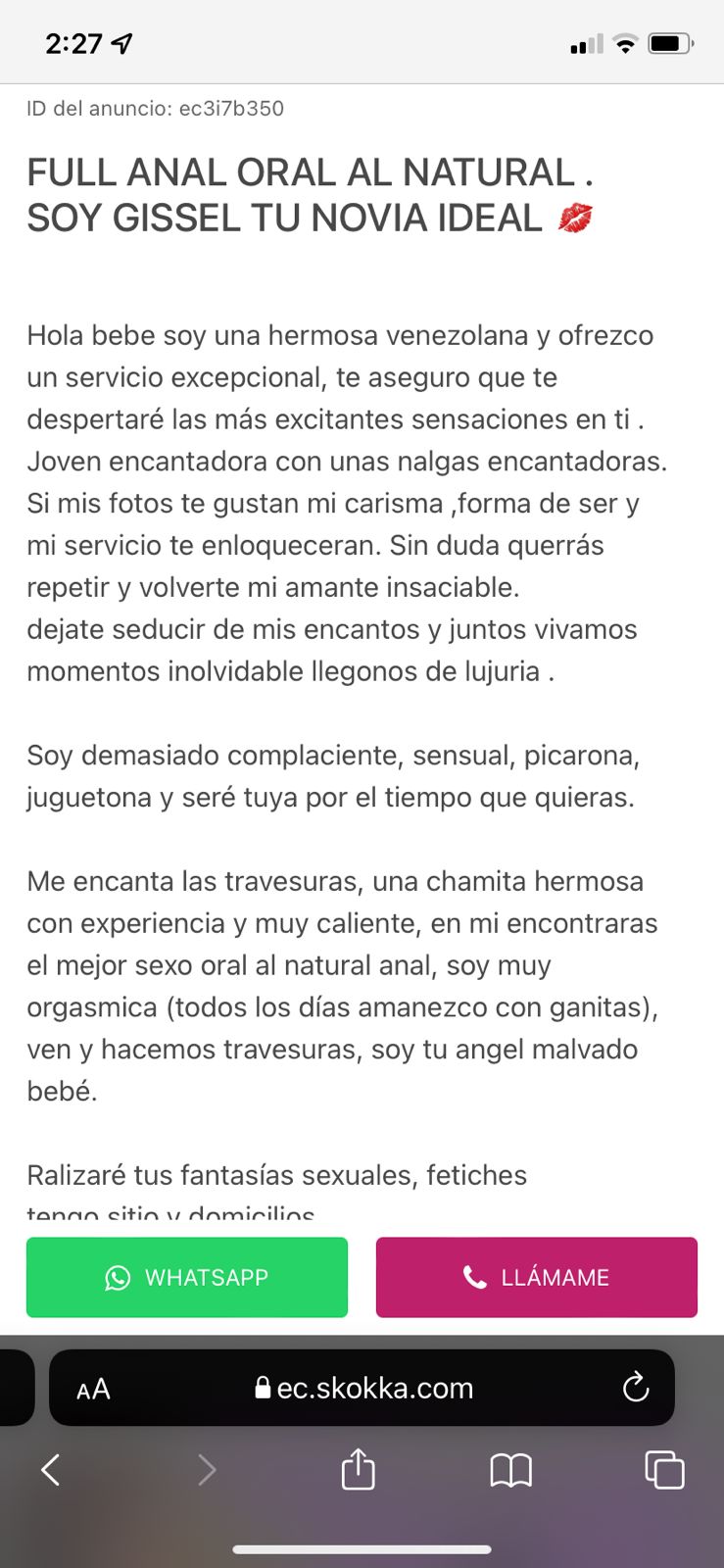Show Safari bookmarks
The height and width of the screenshot is (1568, 724).
510,1469
